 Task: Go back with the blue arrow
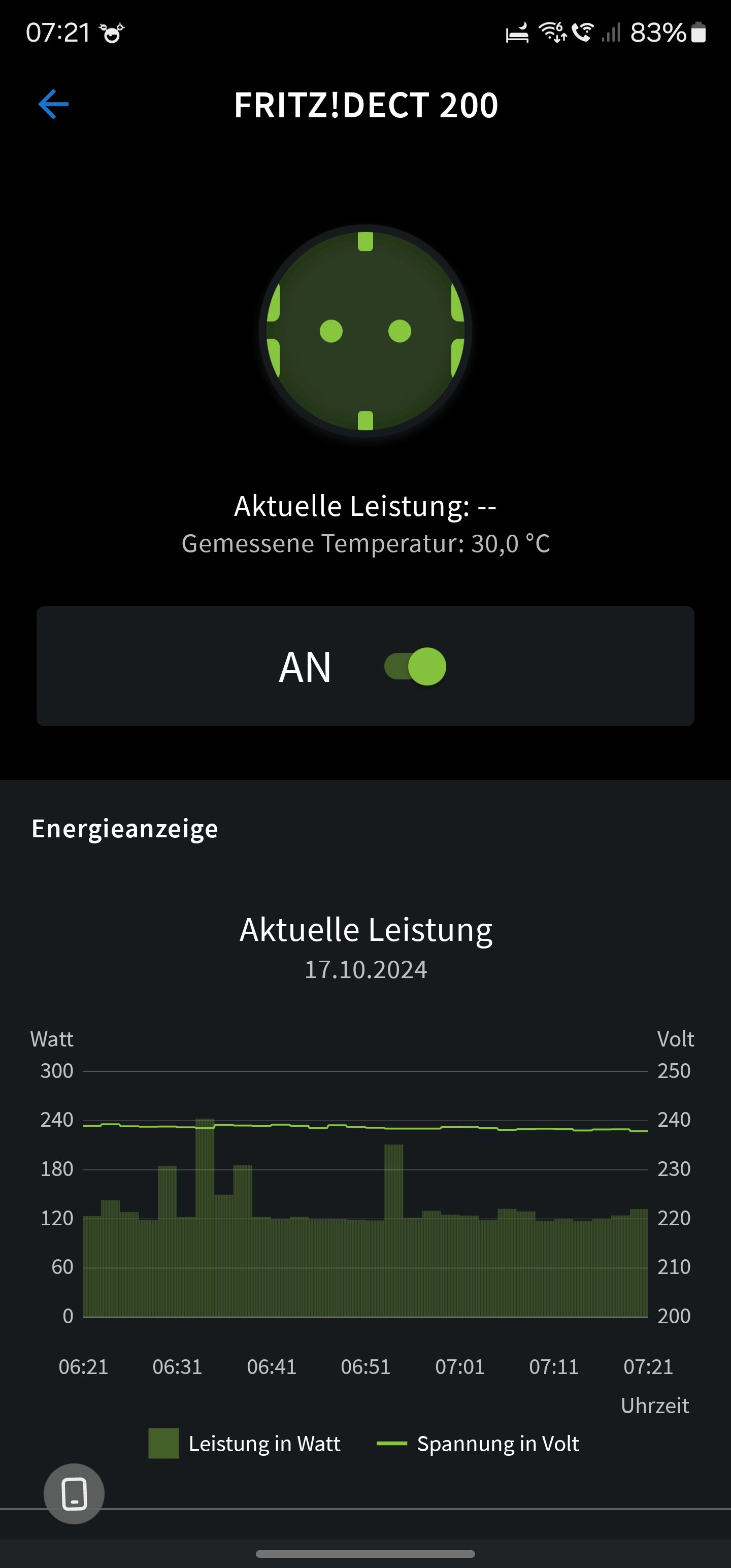54,105
